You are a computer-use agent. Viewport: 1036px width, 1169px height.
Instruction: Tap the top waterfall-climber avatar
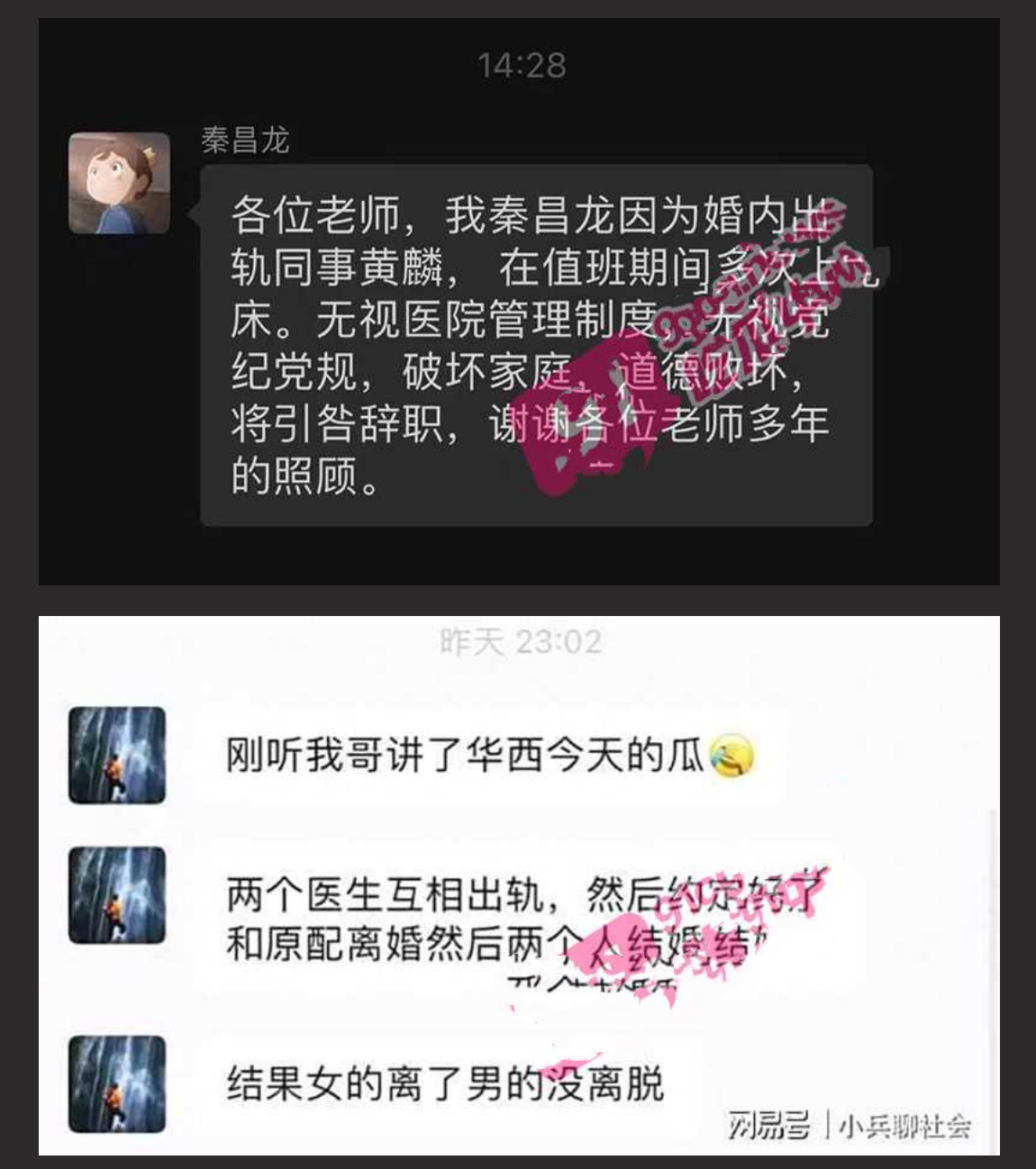(x=118, y=757)
